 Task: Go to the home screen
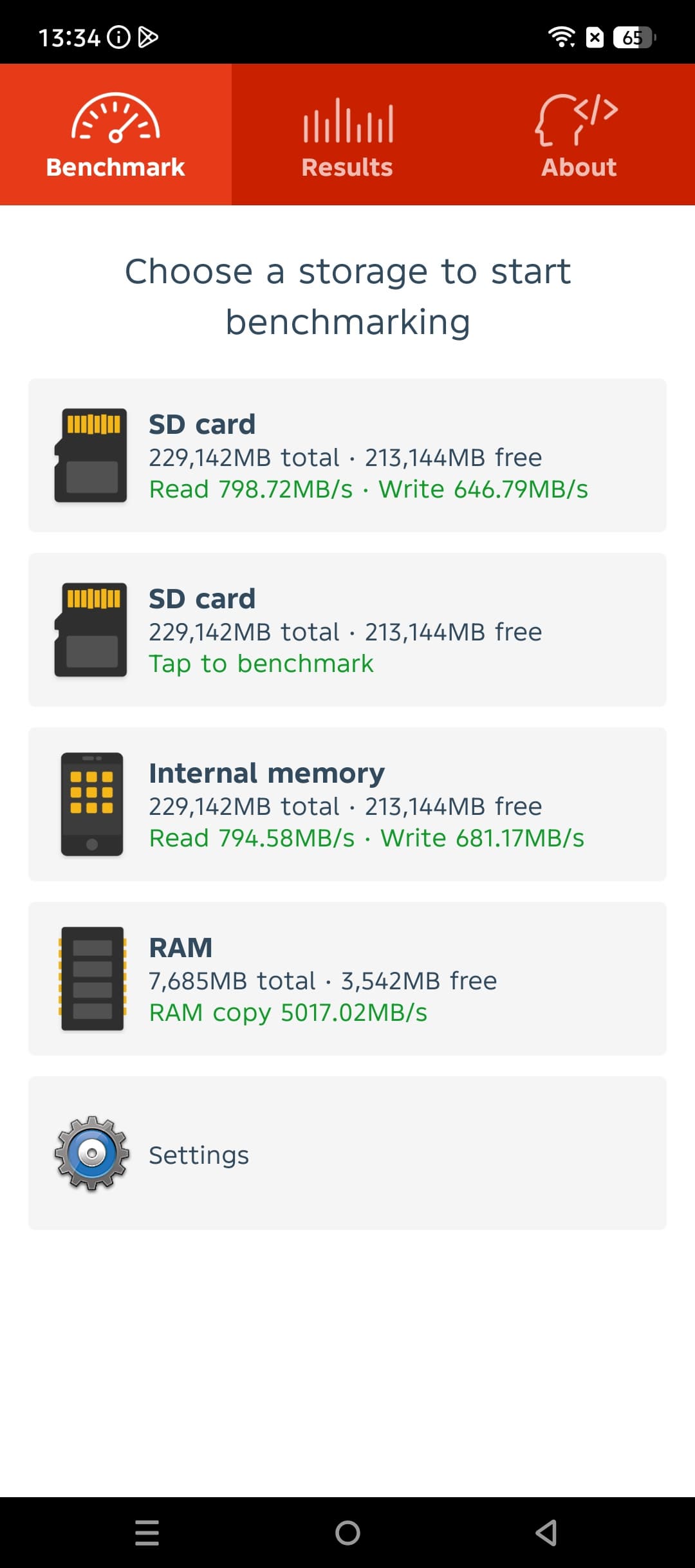click(x=347, y=1533)
